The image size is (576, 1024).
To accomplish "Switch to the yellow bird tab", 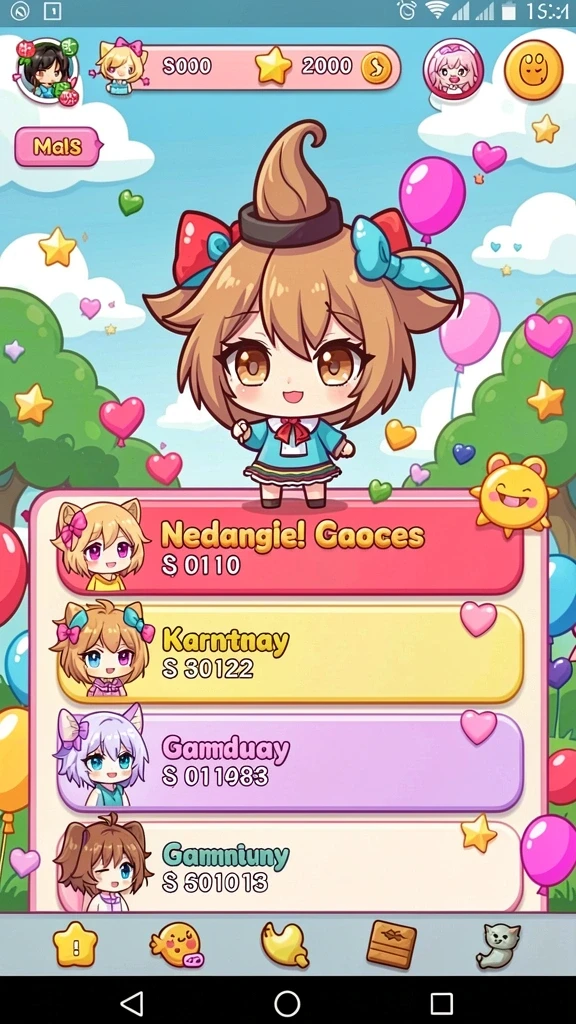I will [x=284, y=944].
